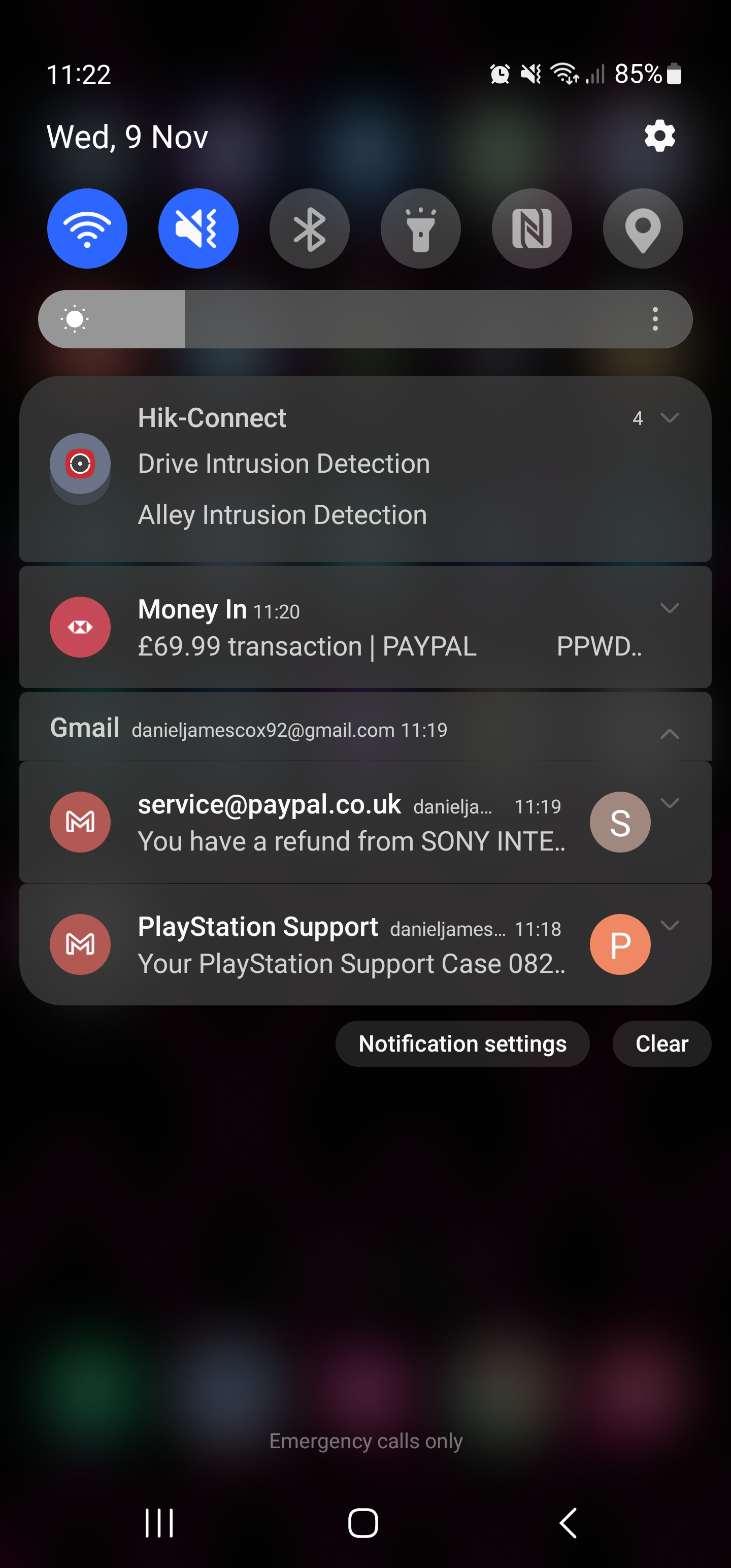
Task: Go to the home screen
Action: 363,1523
